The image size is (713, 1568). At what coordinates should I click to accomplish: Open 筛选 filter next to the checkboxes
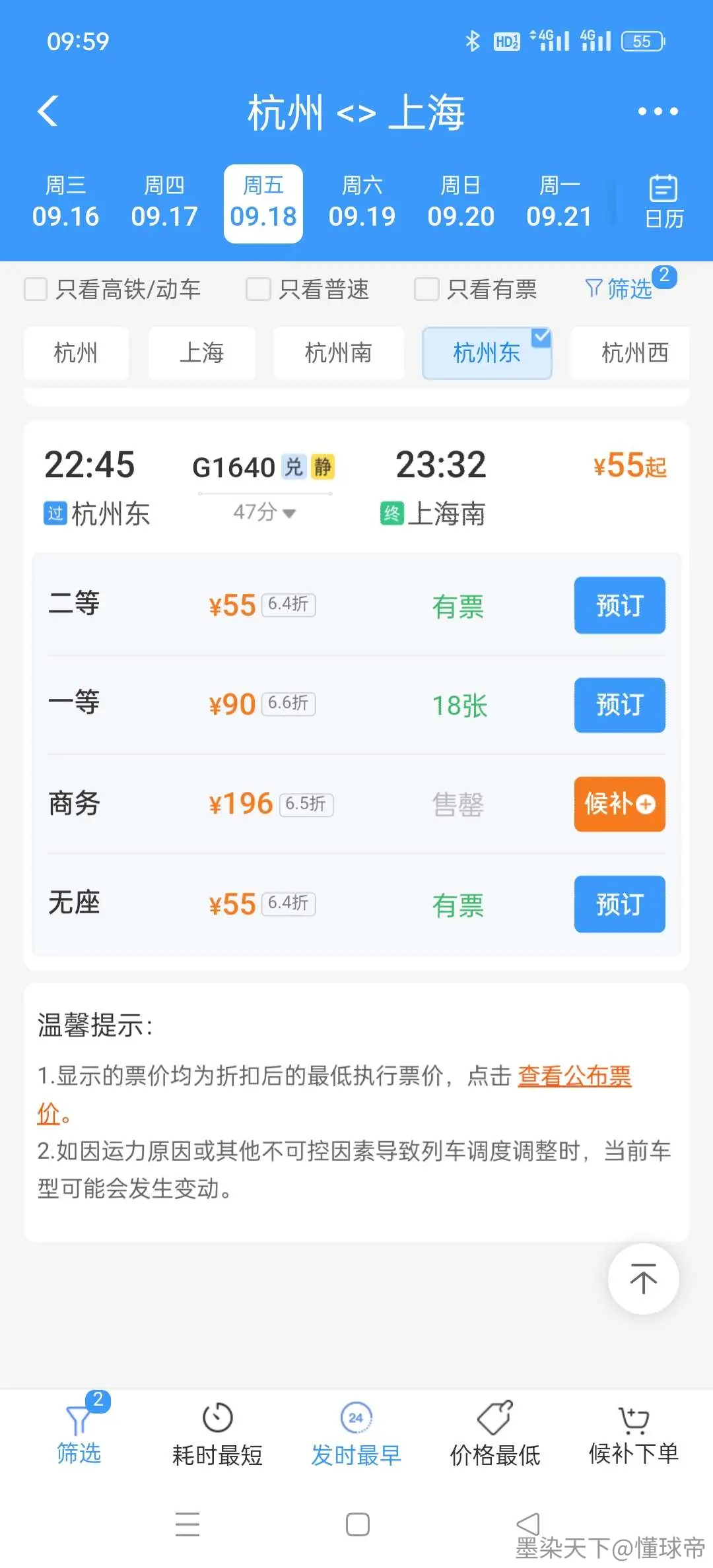pos(619,288)
